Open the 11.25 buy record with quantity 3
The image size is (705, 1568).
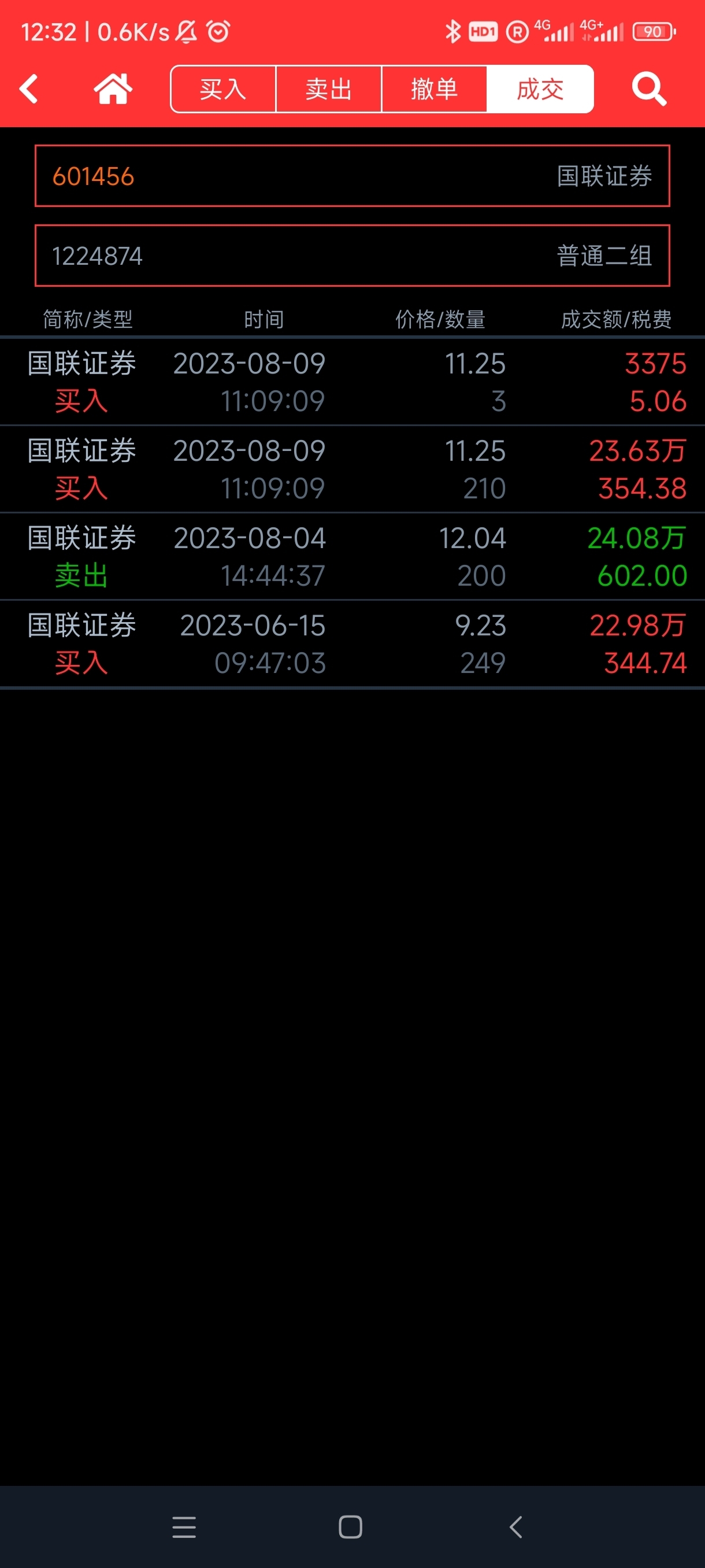[352, 382]
